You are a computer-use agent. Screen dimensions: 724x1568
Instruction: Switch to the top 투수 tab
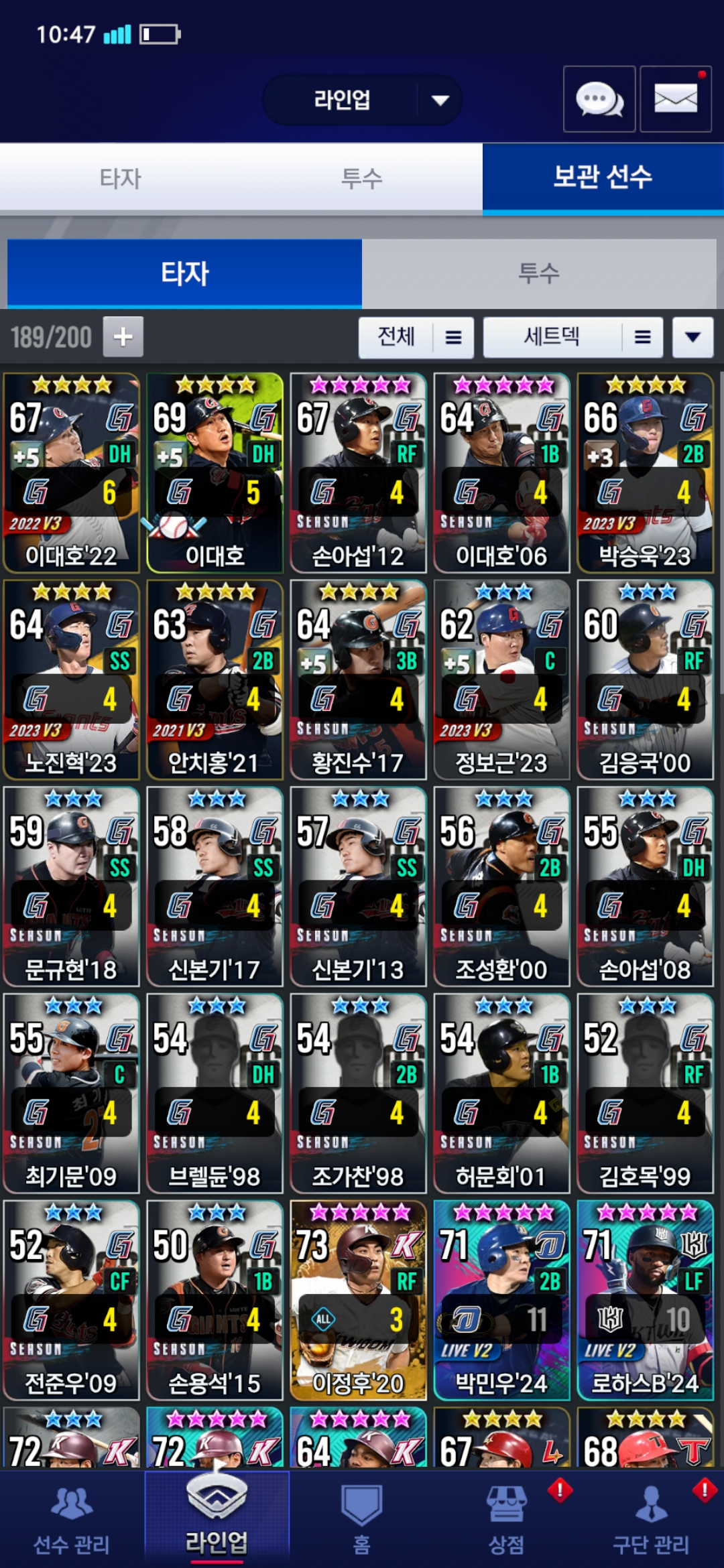pos(362,178)
